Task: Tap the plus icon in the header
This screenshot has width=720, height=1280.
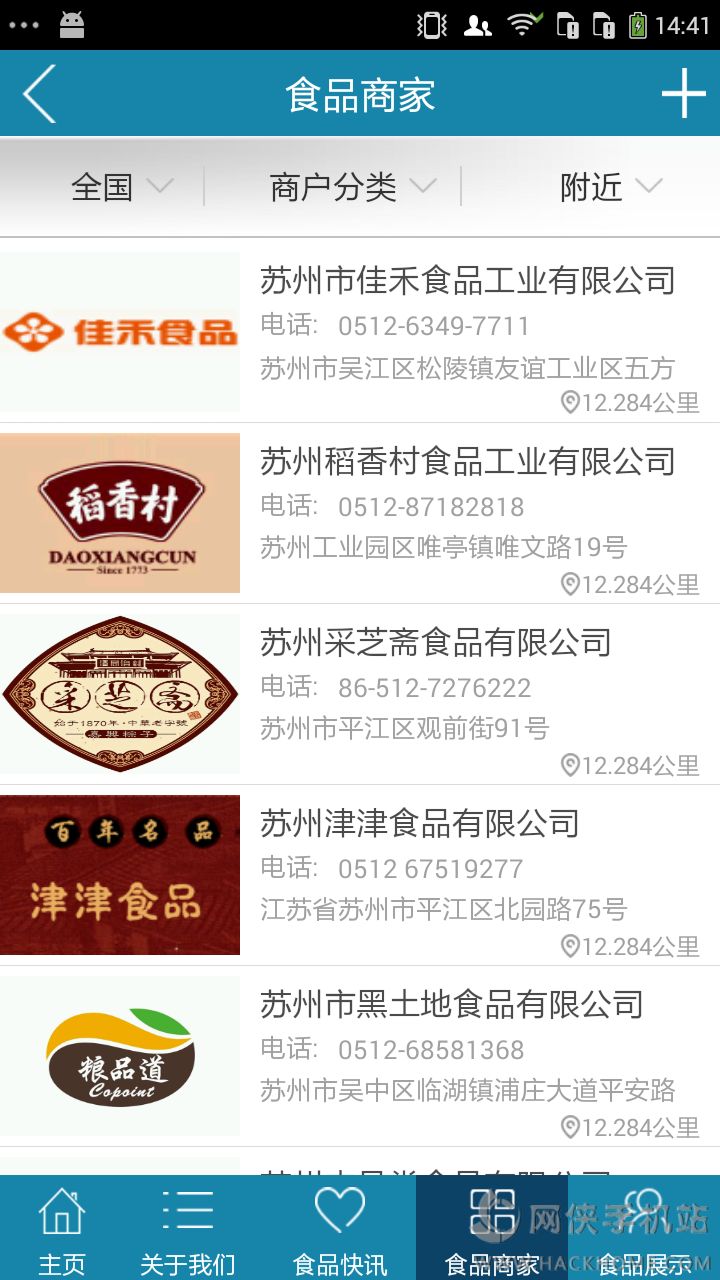Action: coord(684,96)
